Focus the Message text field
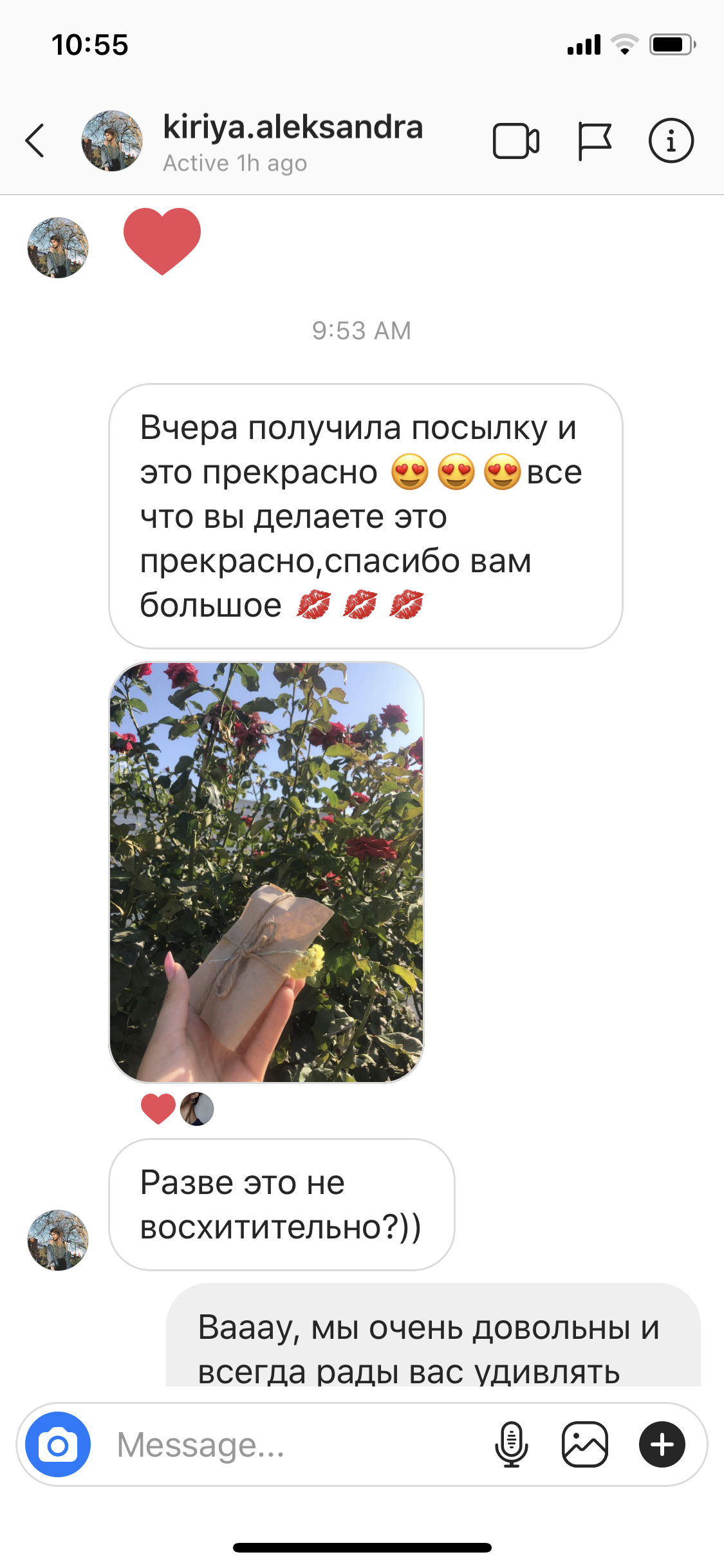This screenshot has width=724, height=1568. point(290,1444)
